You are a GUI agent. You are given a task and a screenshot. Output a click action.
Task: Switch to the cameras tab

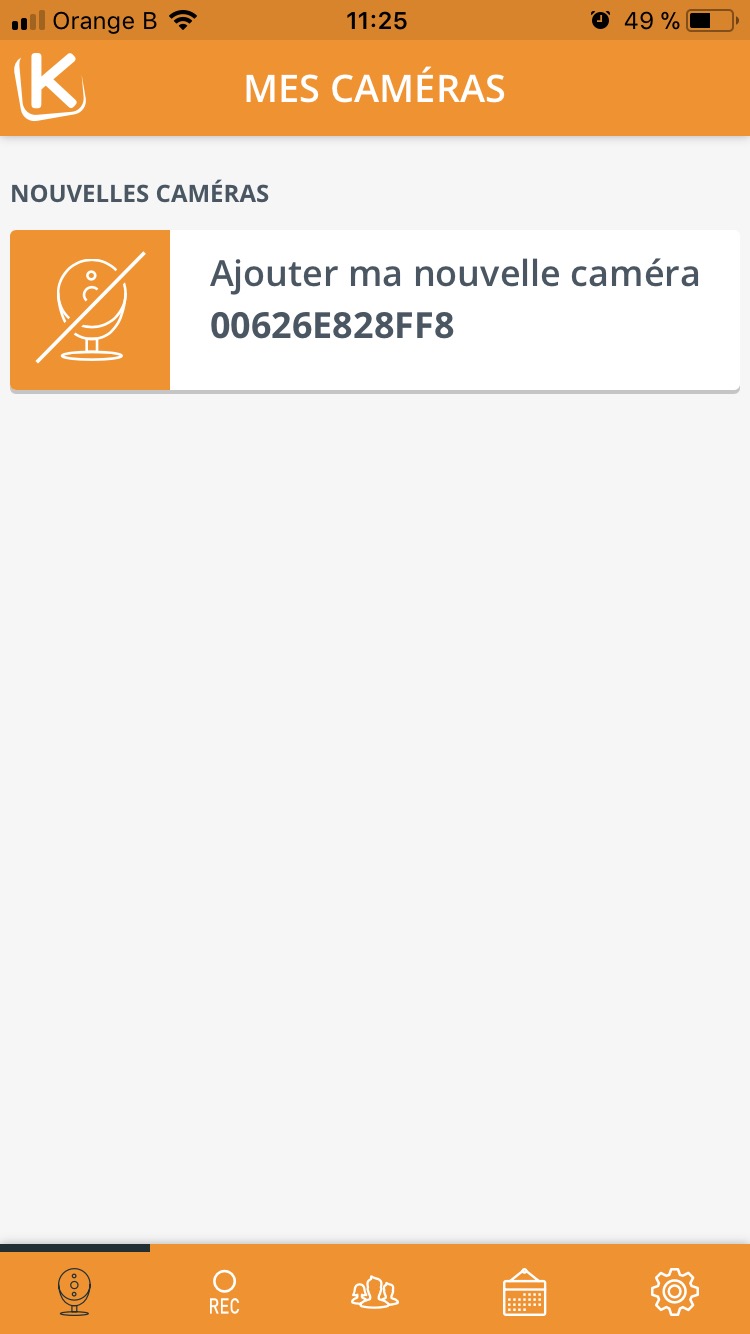point(75,1291)
